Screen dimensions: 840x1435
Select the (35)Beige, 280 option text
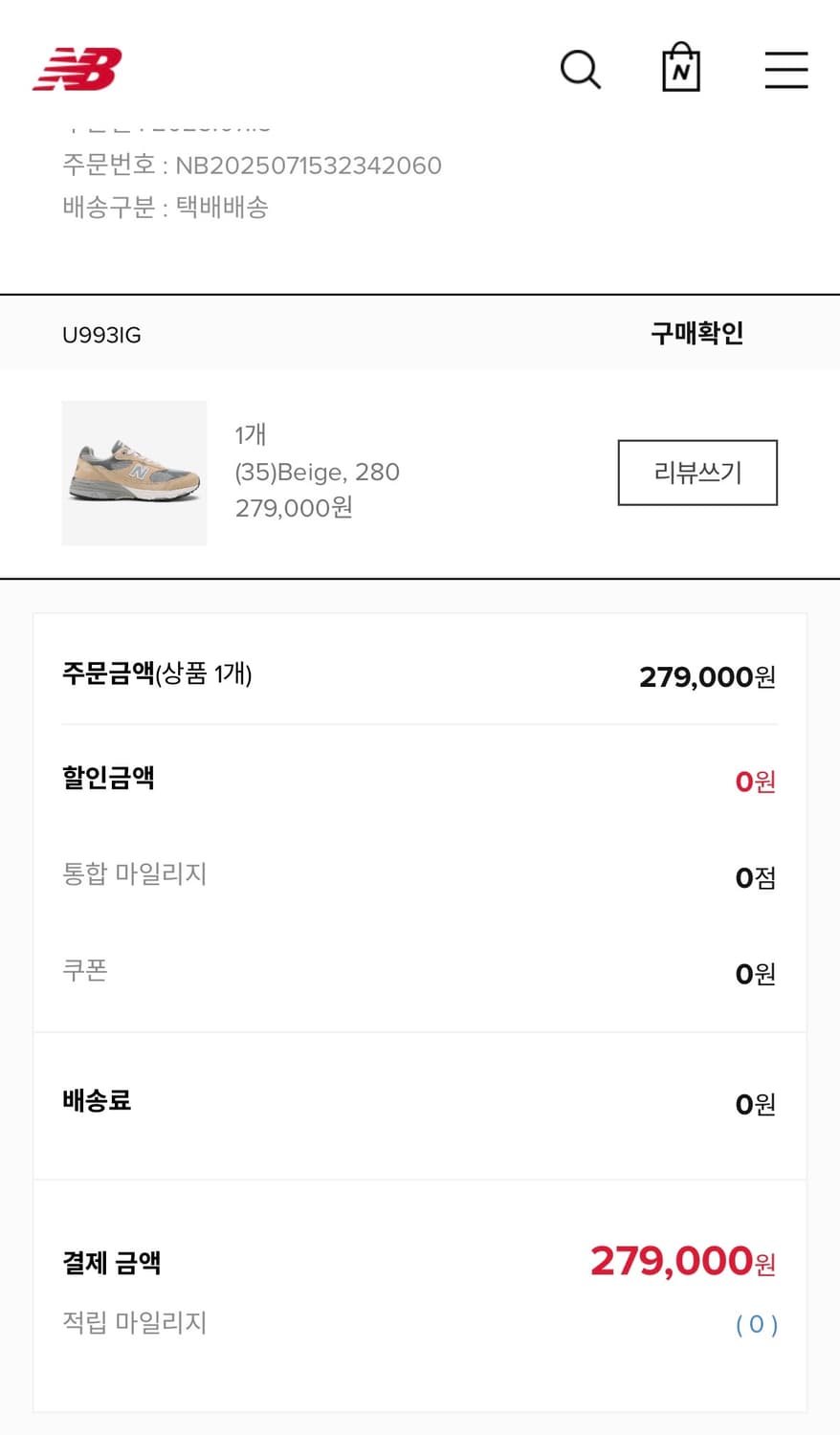coord(317,471)
